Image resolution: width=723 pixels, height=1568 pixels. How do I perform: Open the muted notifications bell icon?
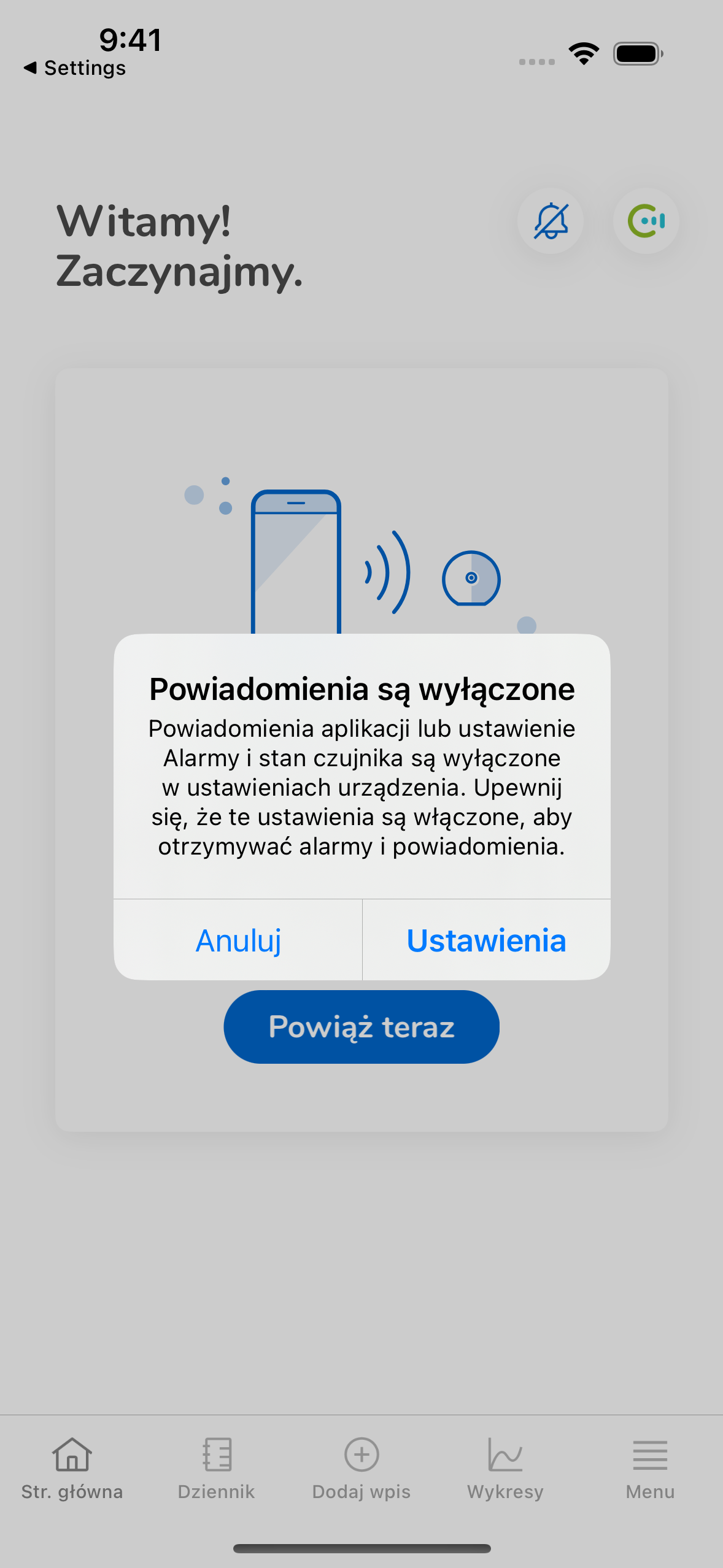tap(551, 221)
